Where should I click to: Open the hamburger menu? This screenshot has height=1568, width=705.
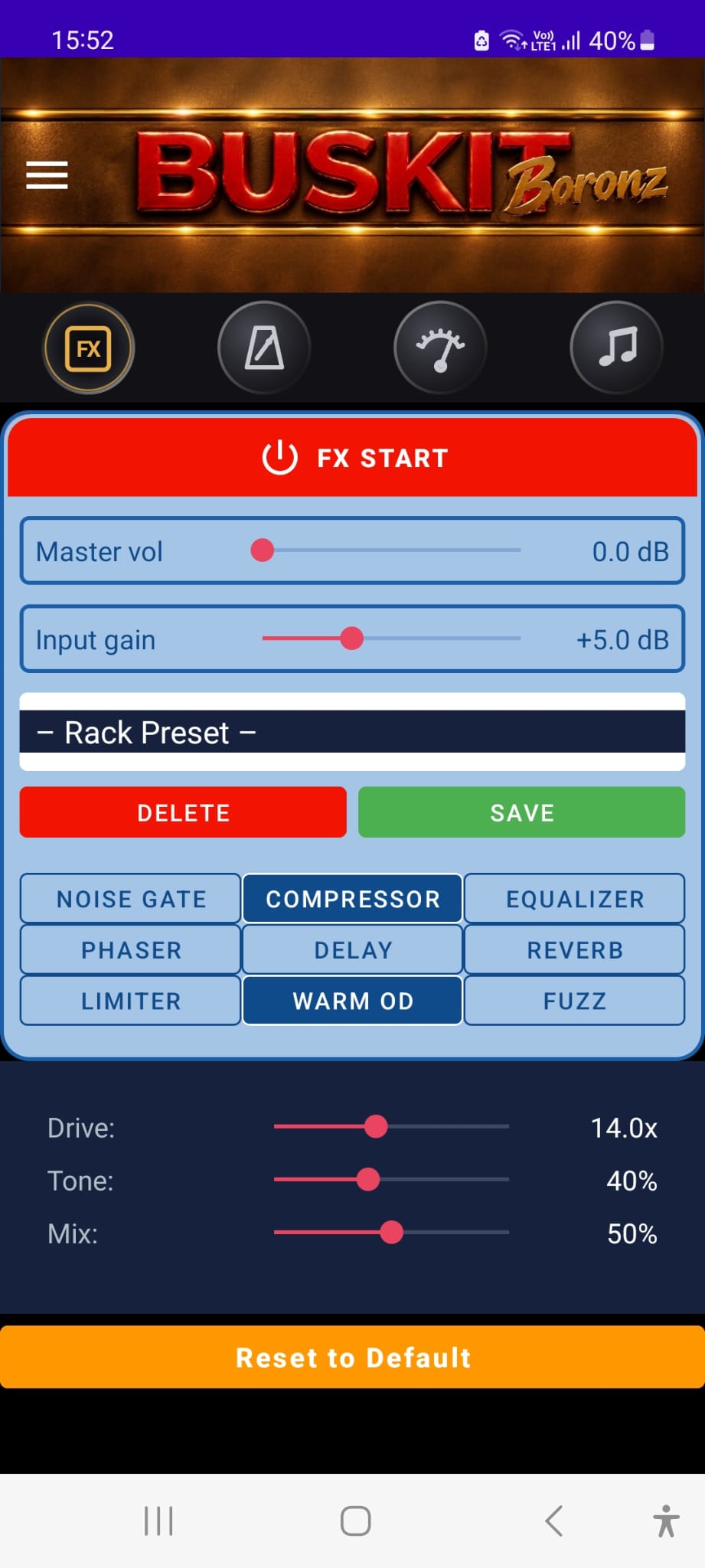click(x=47, y=175)
